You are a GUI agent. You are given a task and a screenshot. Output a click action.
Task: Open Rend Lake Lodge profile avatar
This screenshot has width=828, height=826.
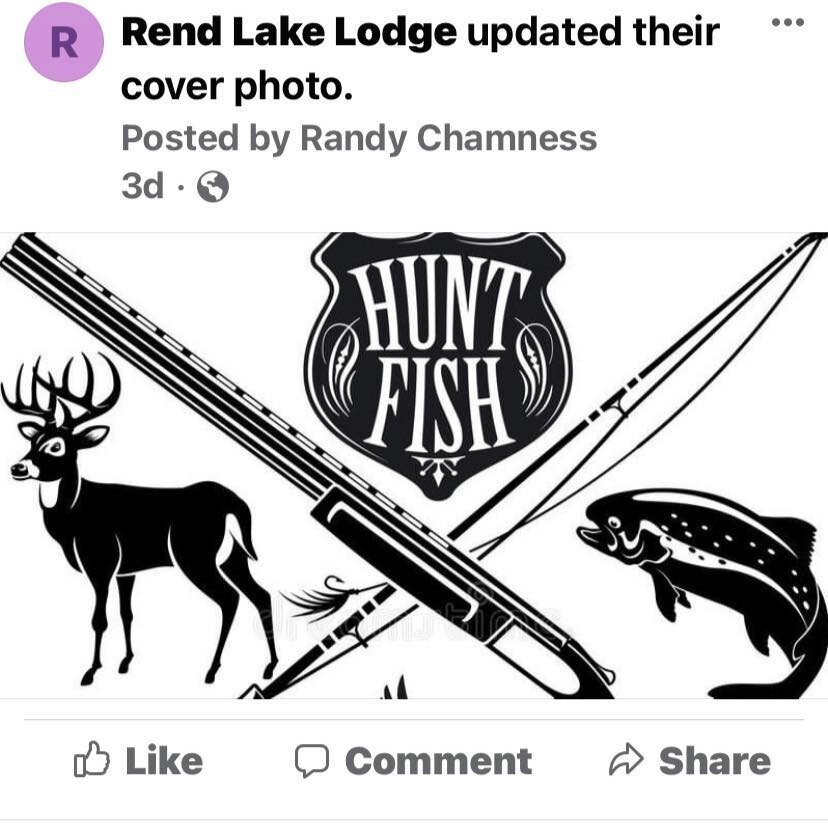click(64, 42)
